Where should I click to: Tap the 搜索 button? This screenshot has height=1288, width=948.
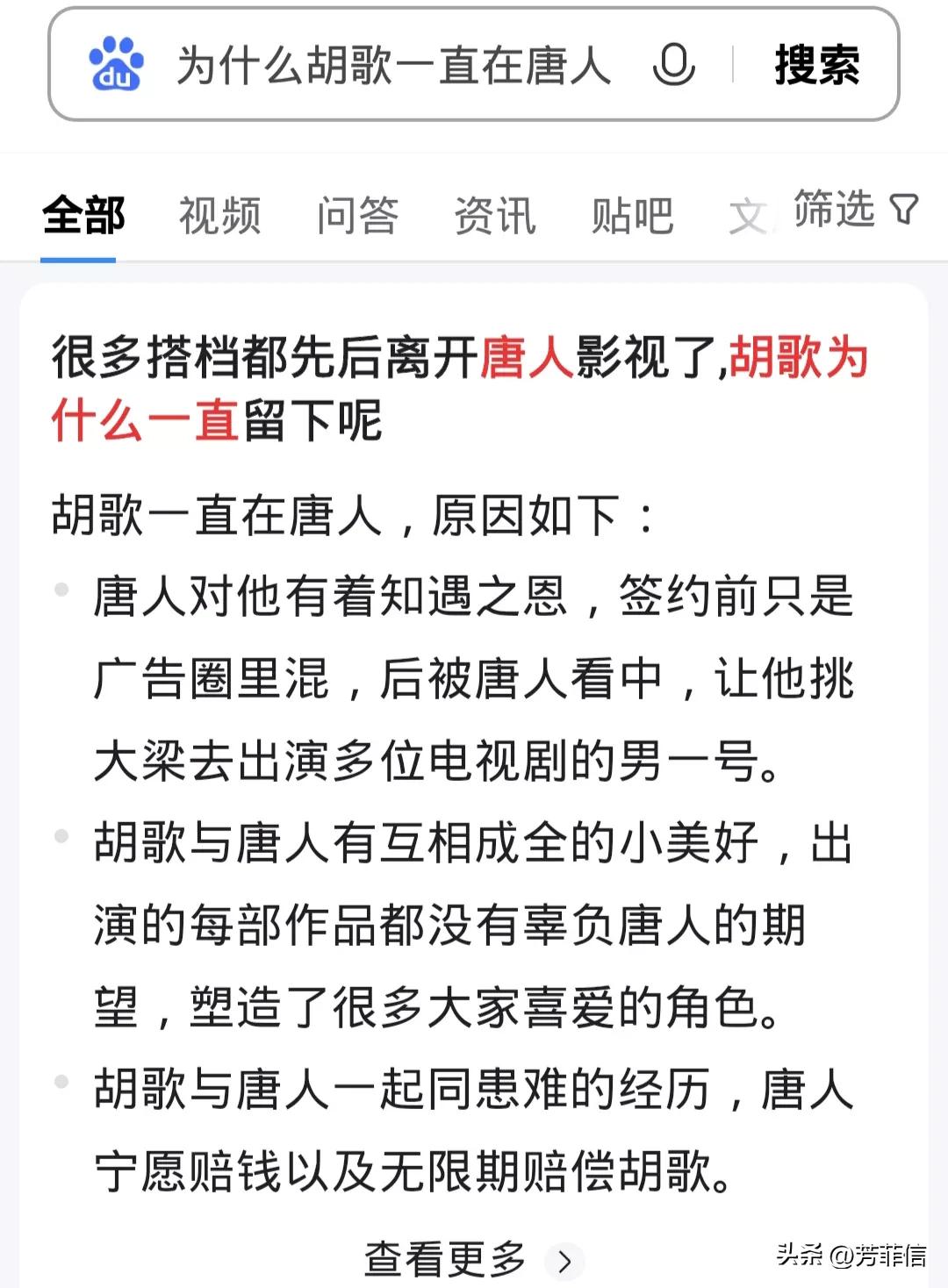pyautogui.click(x=817, y=65)
